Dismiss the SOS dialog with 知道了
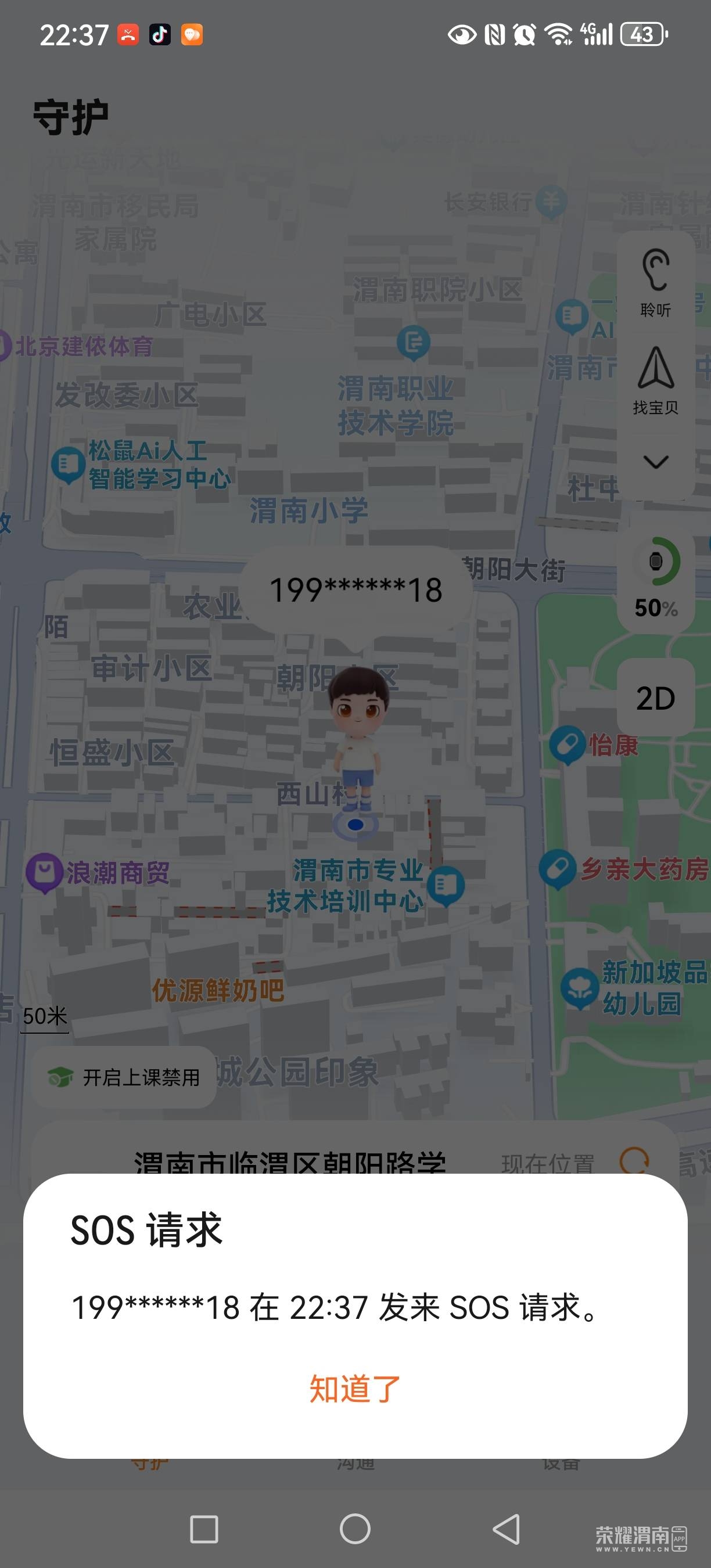The image size is (711, 1568). pos(355,1390)
